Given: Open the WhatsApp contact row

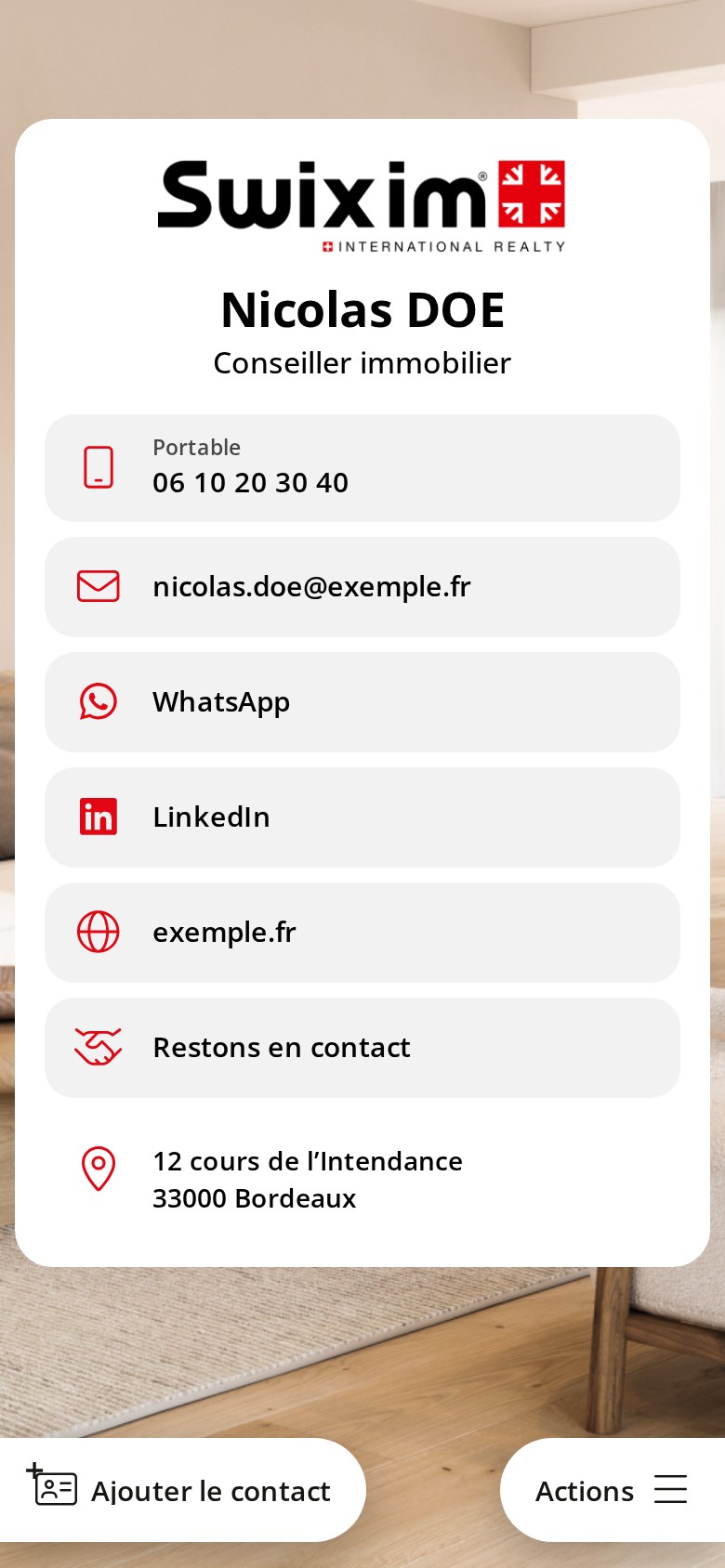Looking at the screenshot, I should (362, 702).
